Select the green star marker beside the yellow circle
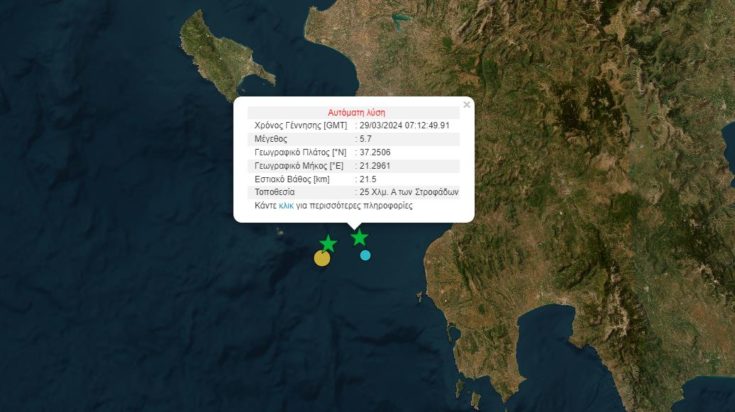Viewport: 735px width, 412px height. click(x=328, y=243)
